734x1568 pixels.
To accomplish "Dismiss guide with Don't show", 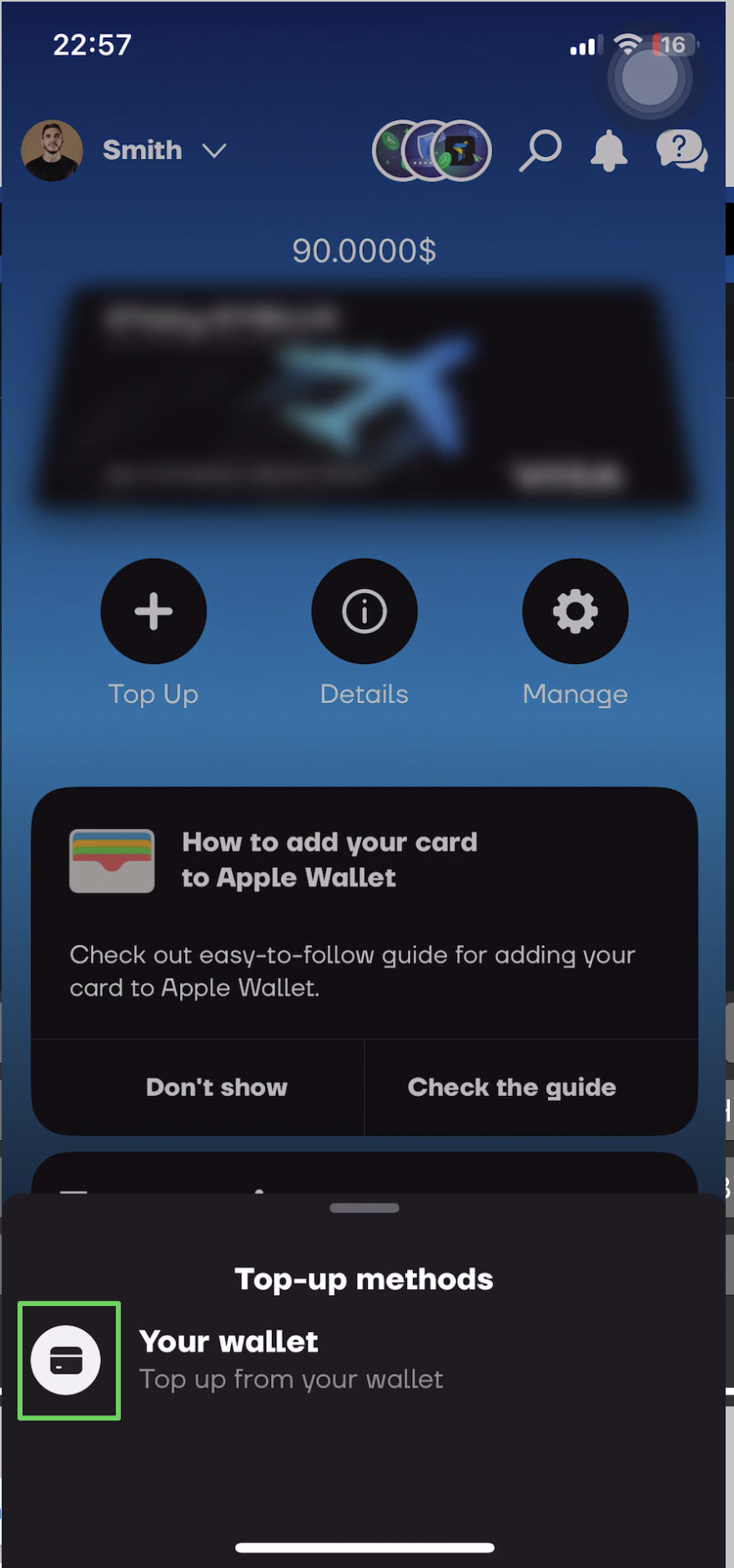I will click(216, 1087).
